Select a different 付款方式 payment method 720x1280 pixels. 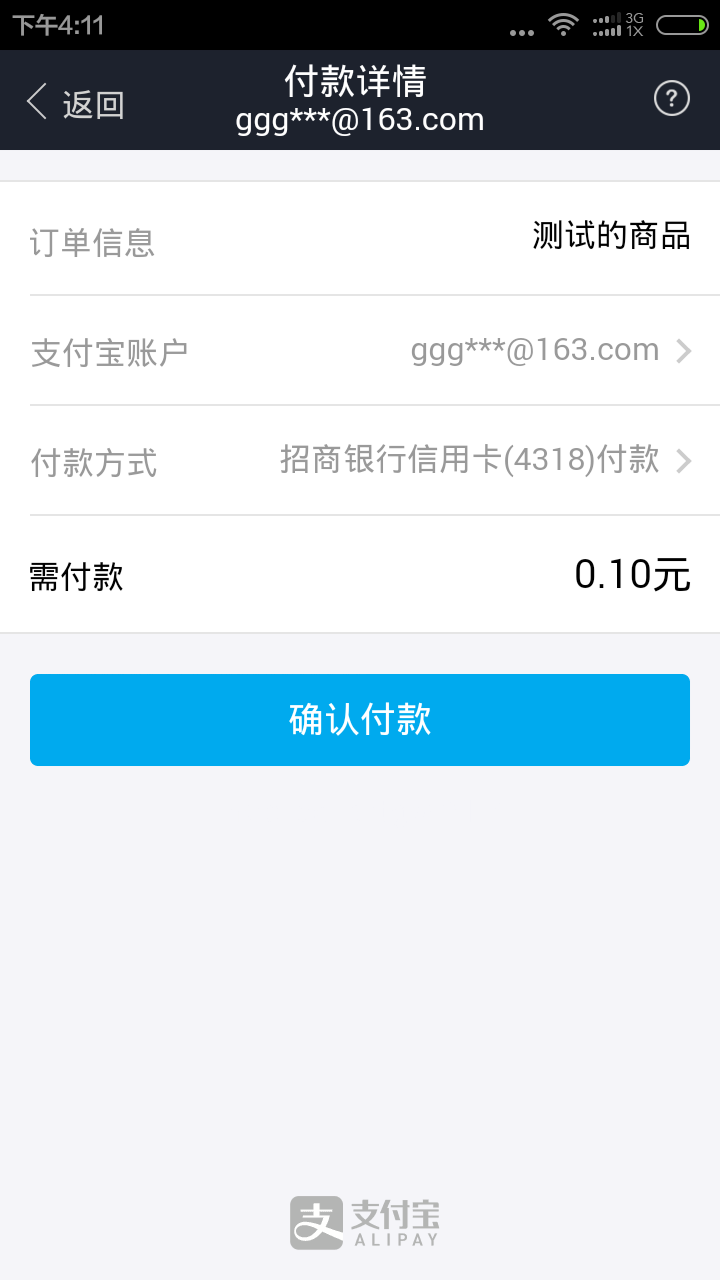click(360, 461)
